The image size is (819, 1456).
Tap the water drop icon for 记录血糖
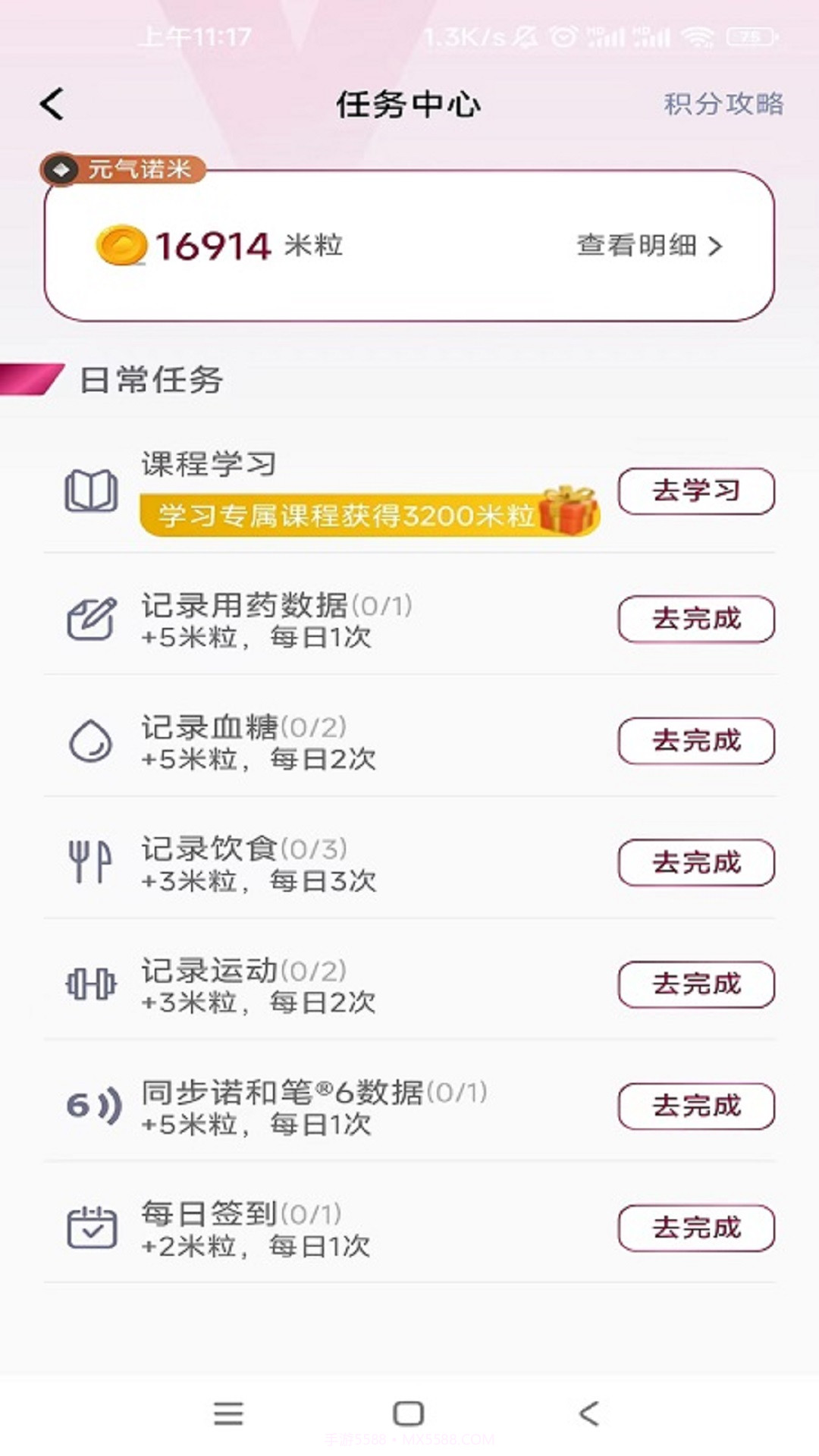91,742
